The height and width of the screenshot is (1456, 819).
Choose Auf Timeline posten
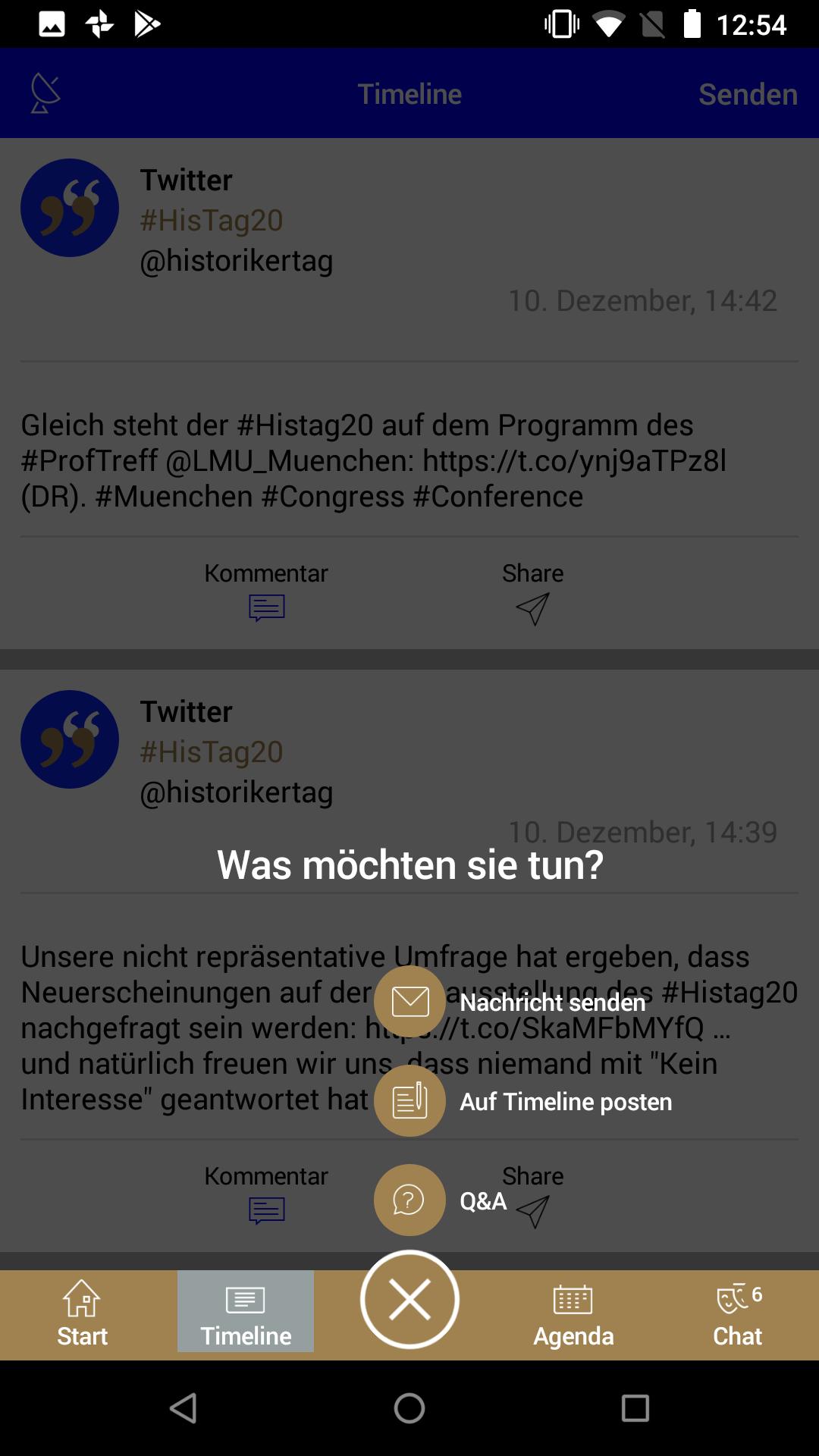point(410,1101)
